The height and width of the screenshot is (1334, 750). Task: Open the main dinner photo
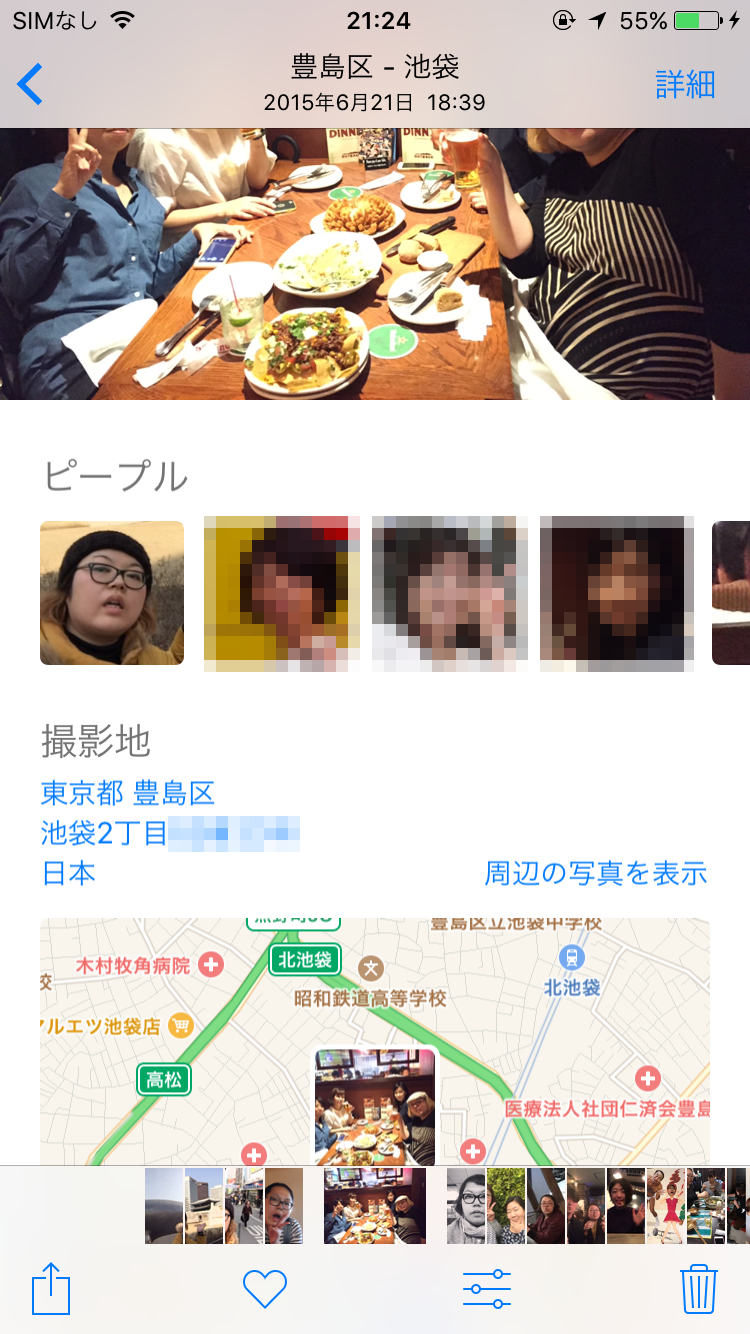374,264
